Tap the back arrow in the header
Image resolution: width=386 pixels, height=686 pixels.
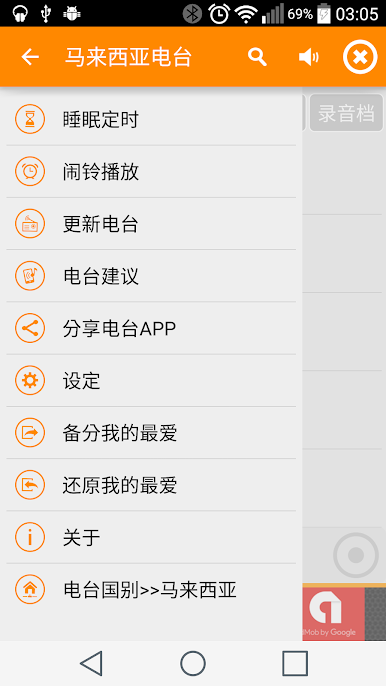(30, 57)
